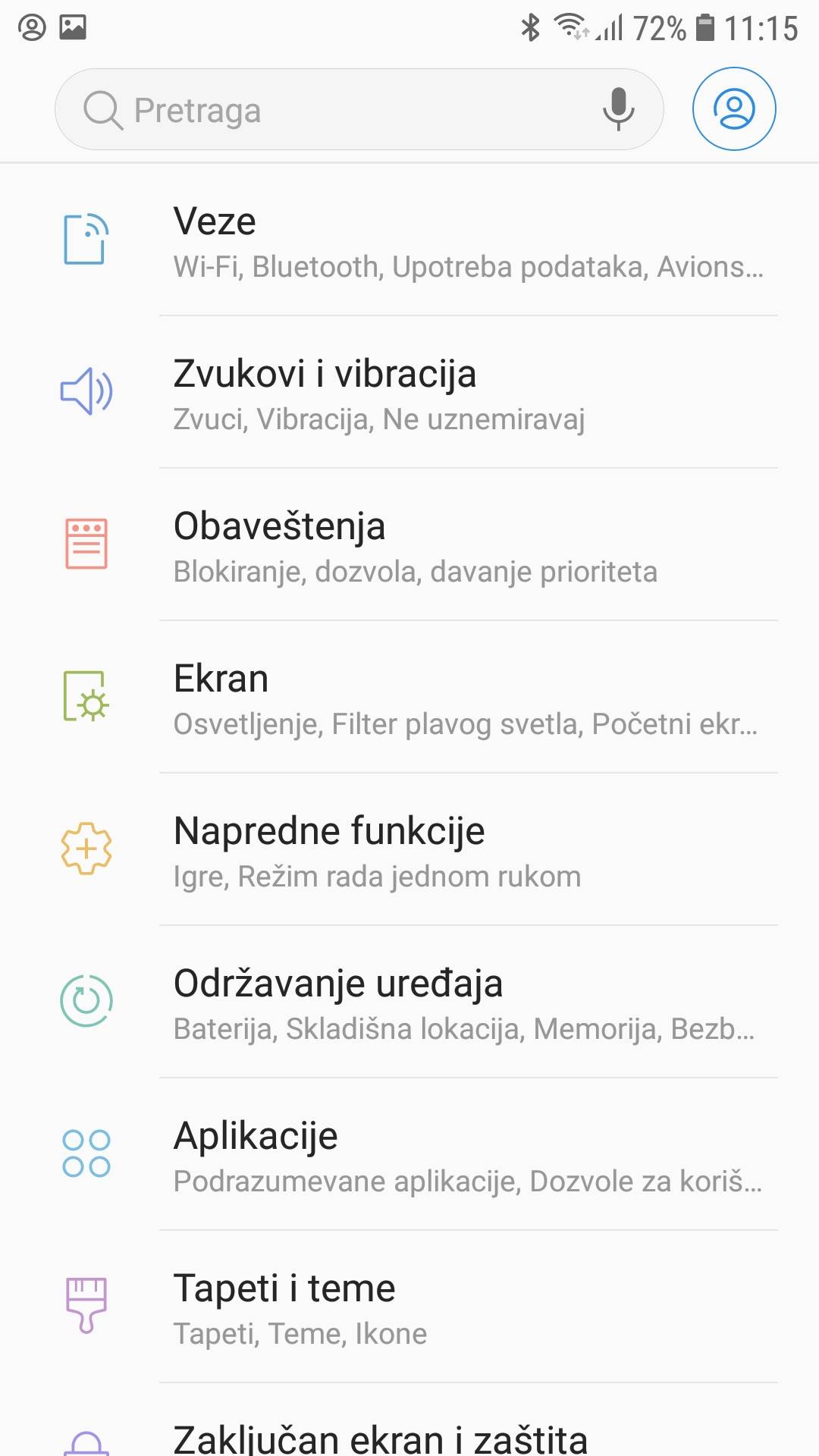
Task: Open the Samsung account profile icon
Action: (x=733, y=108)
